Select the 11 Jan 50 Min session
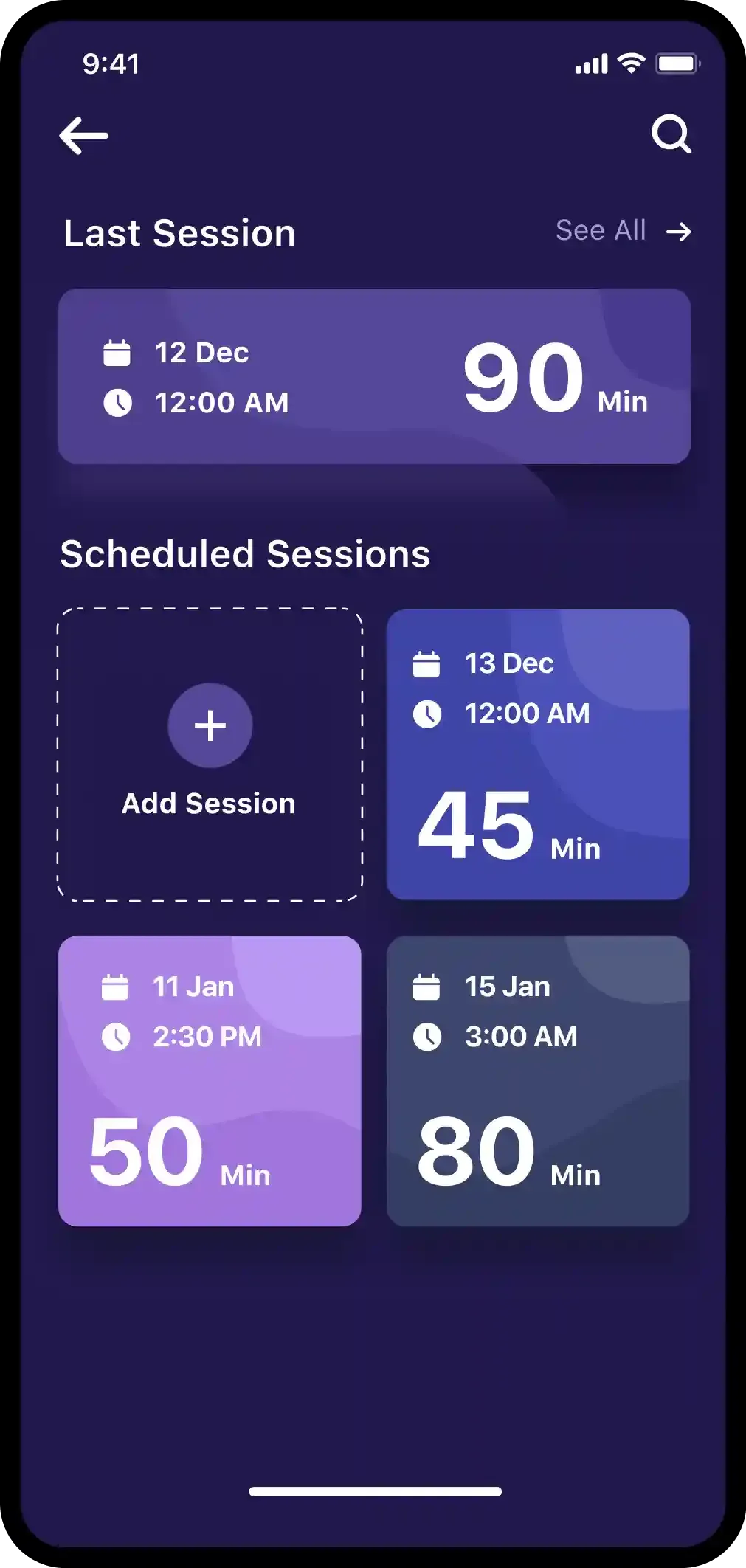This screenshot has height=1568, width=746. click(210, 1081)
